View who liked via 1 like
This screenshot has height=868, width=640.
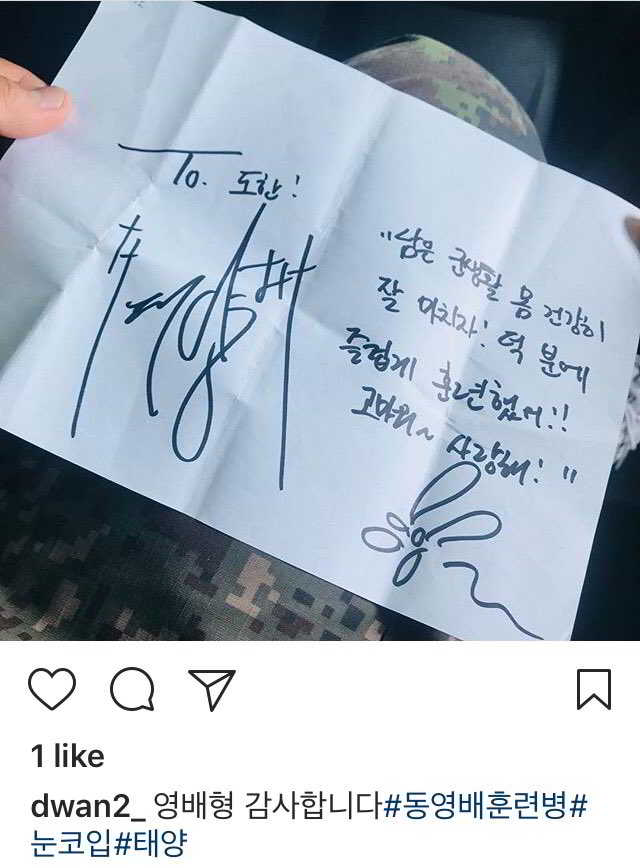(68, 757)
